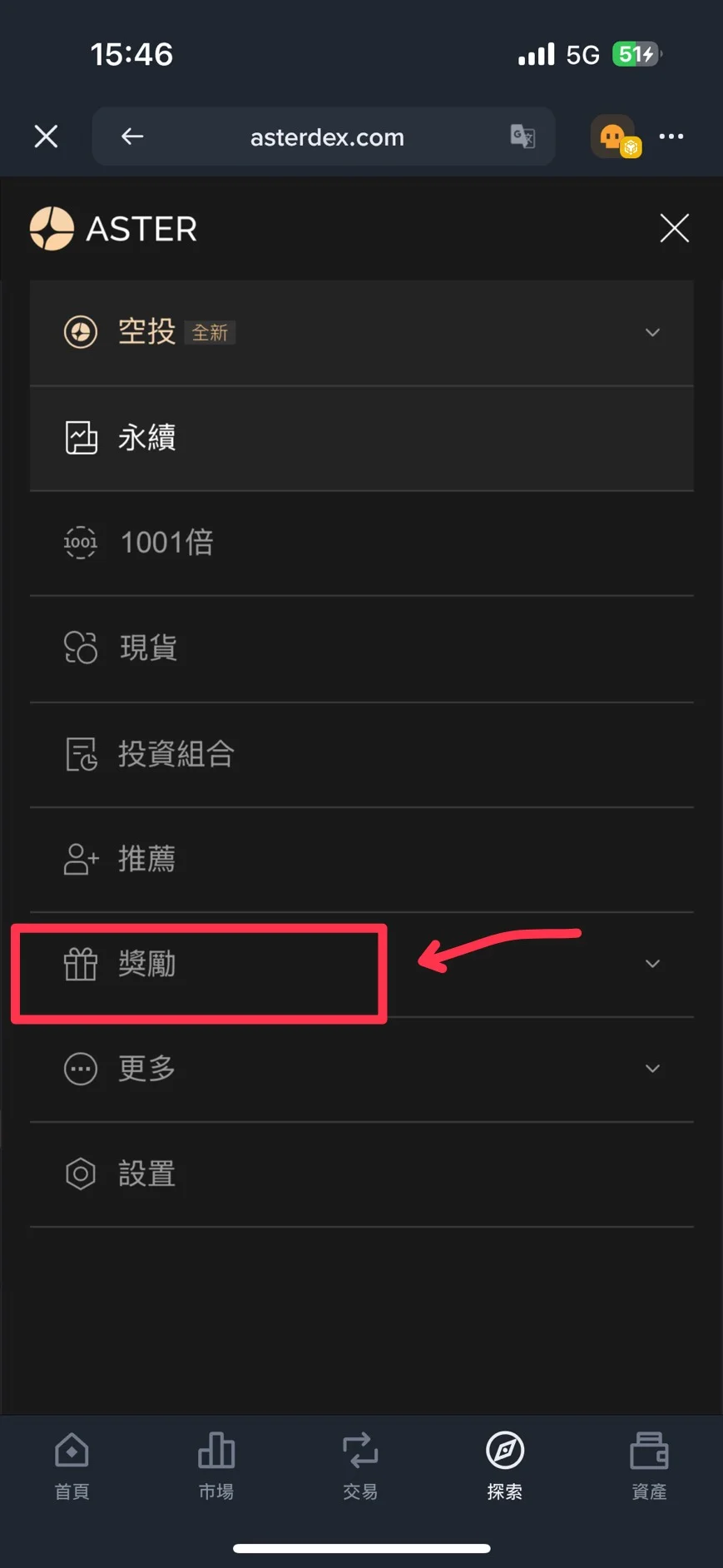The height and width of the screenshot is (1568, 723).
Task: Open the browser overflow menu
Action: pyautogui.click(x=671, y=136)
